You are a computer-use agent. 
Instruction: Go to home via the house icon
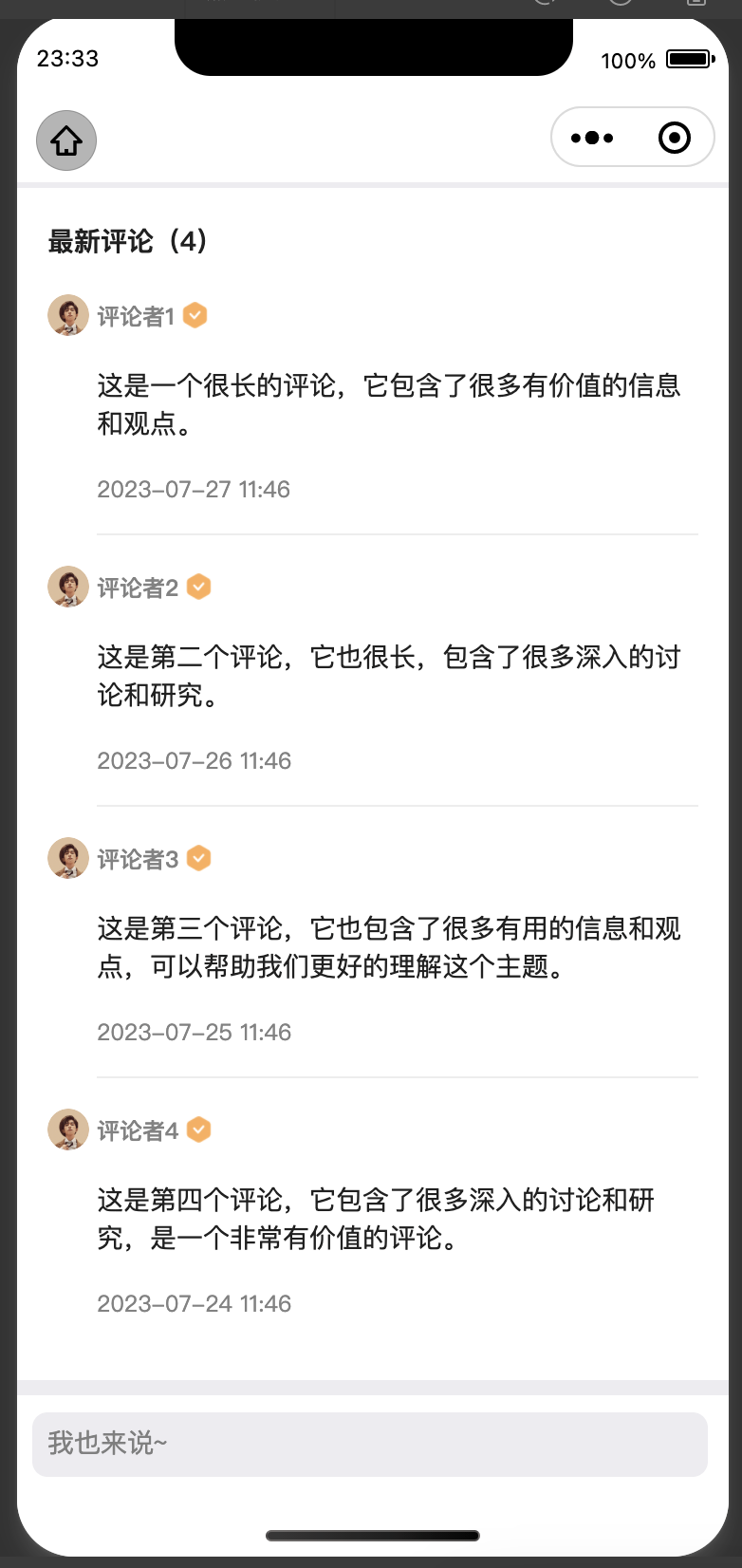click(66, 140)
